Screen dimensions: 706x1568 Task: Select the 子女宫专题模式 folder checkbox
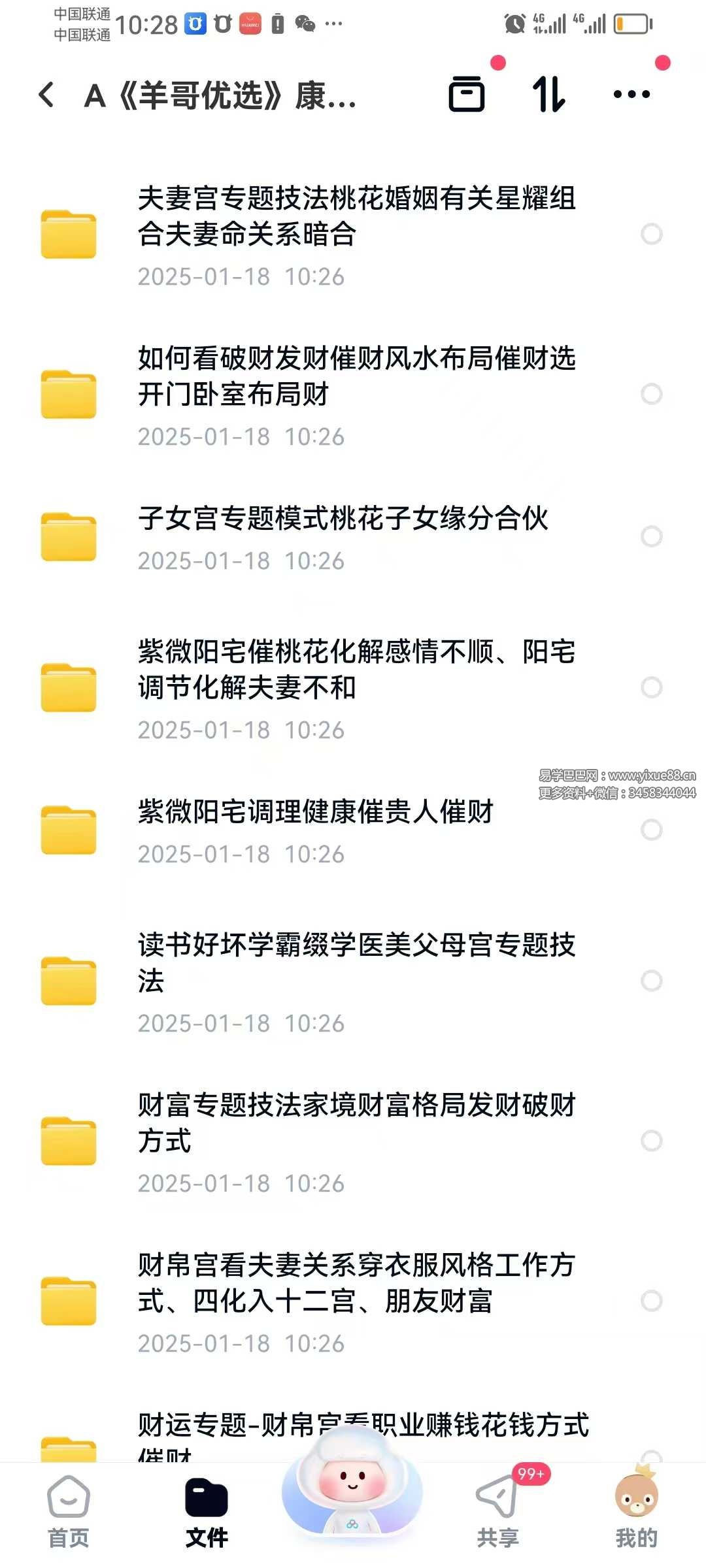tap(651, 536)
